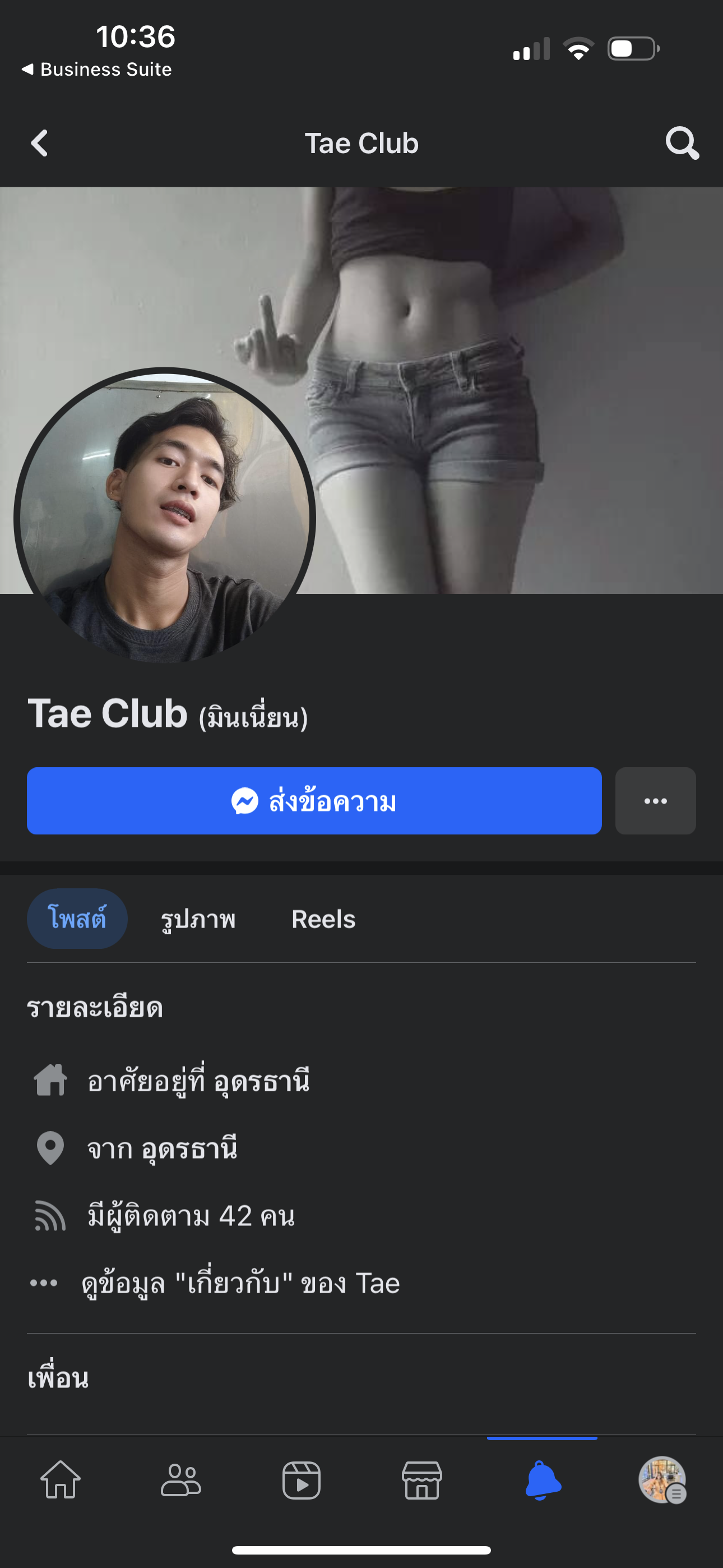
Task: Open the Video tab in bottom bar
Action: tap(302, 1480)
